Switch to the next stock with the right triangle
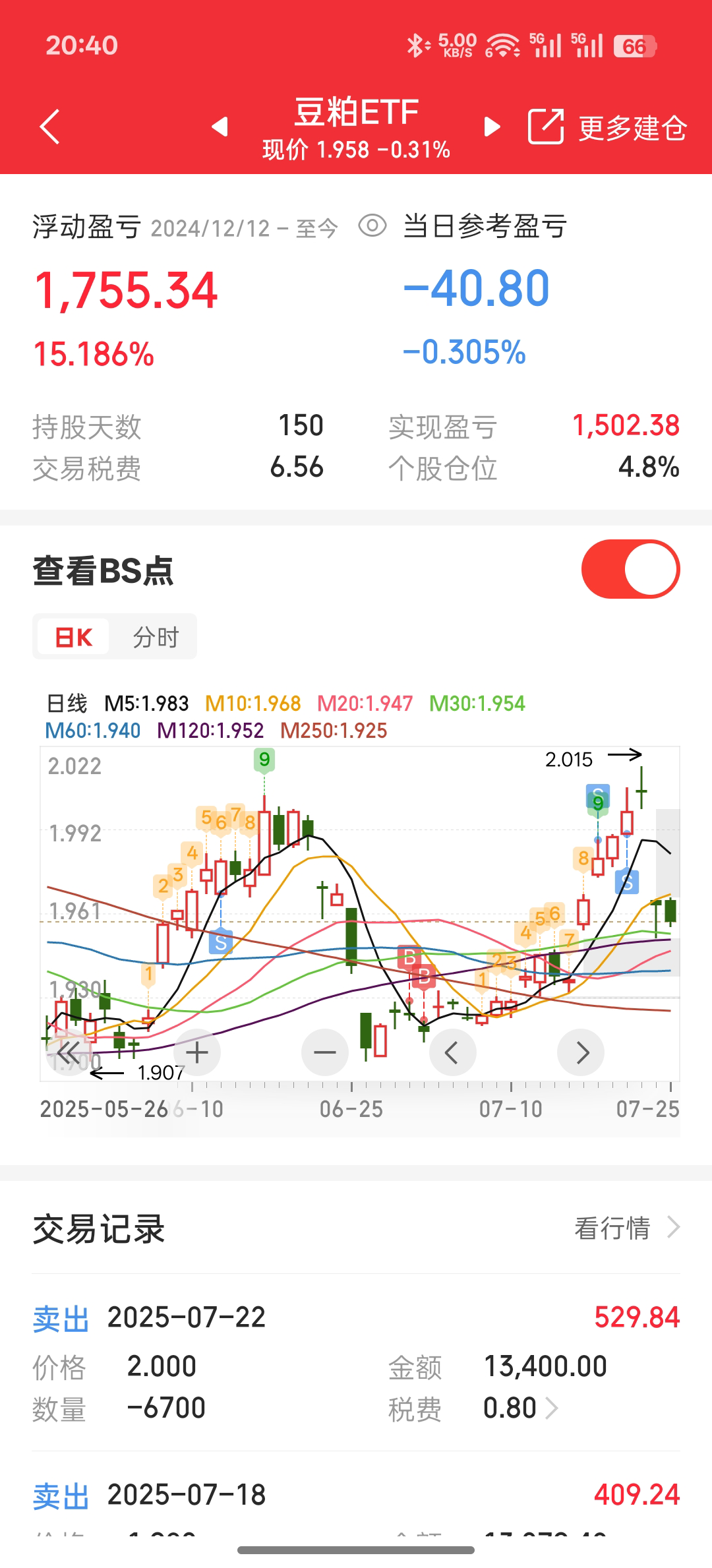Screen dimensions: 712x1568 (x=492, y=126)
